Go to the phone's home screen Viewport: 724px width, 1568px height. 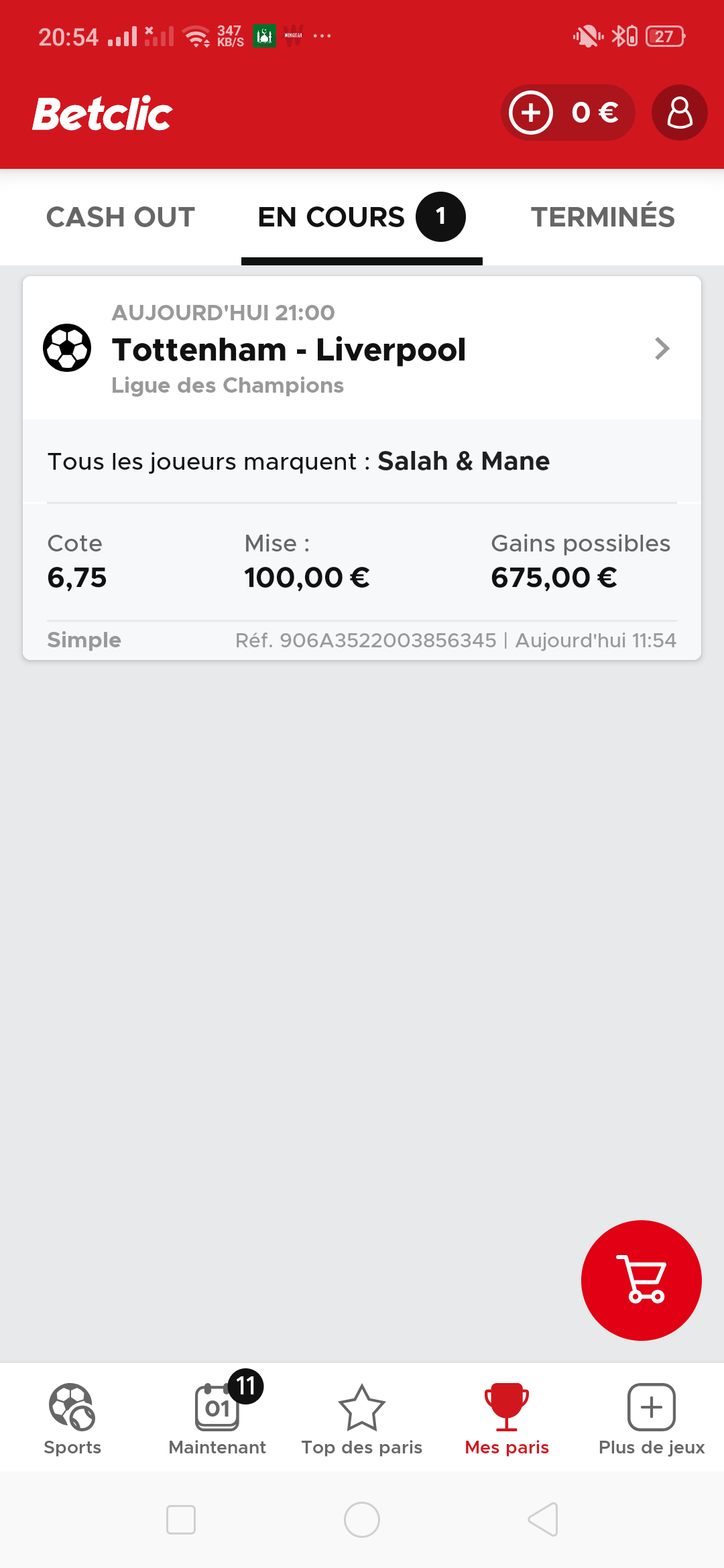[x=362, y=1519]
